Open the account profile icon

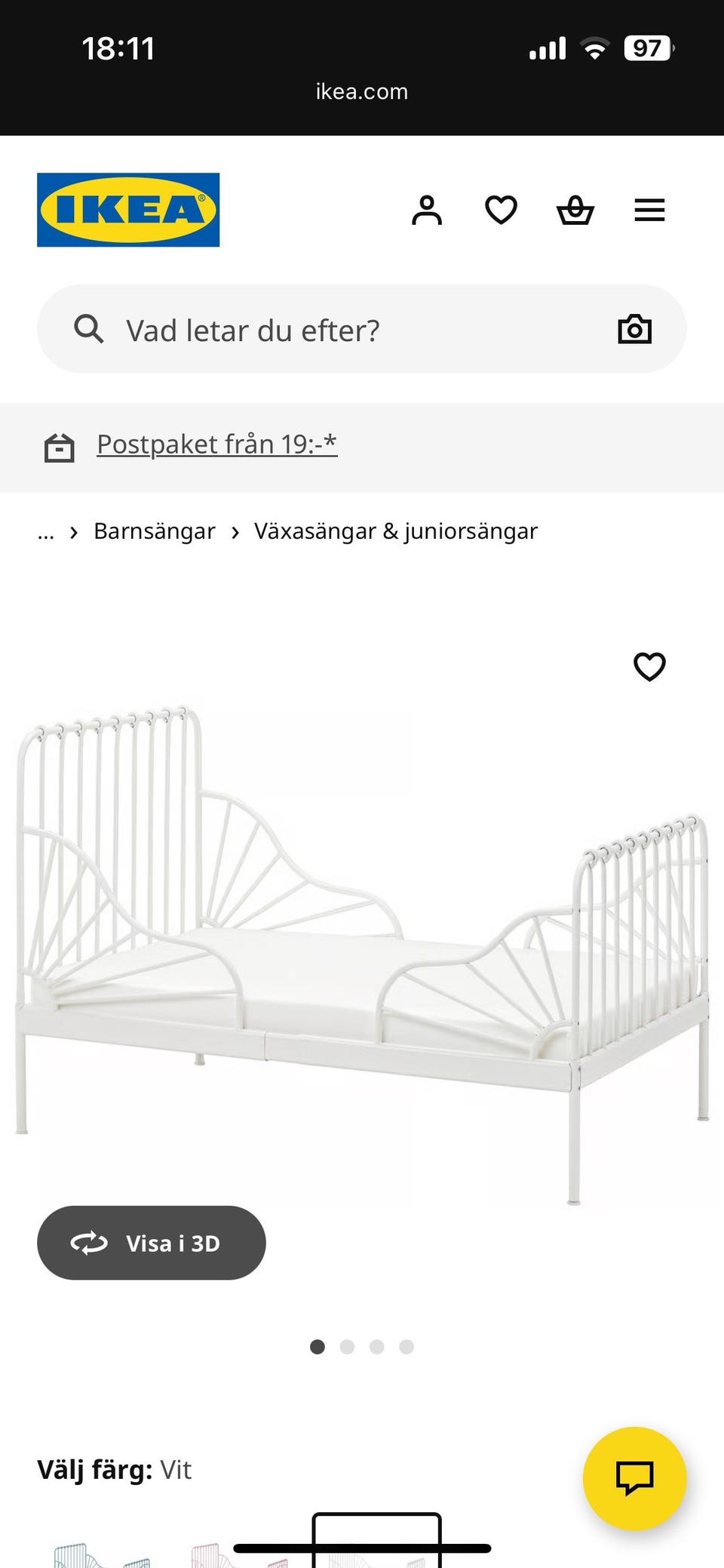coord(427,210)
